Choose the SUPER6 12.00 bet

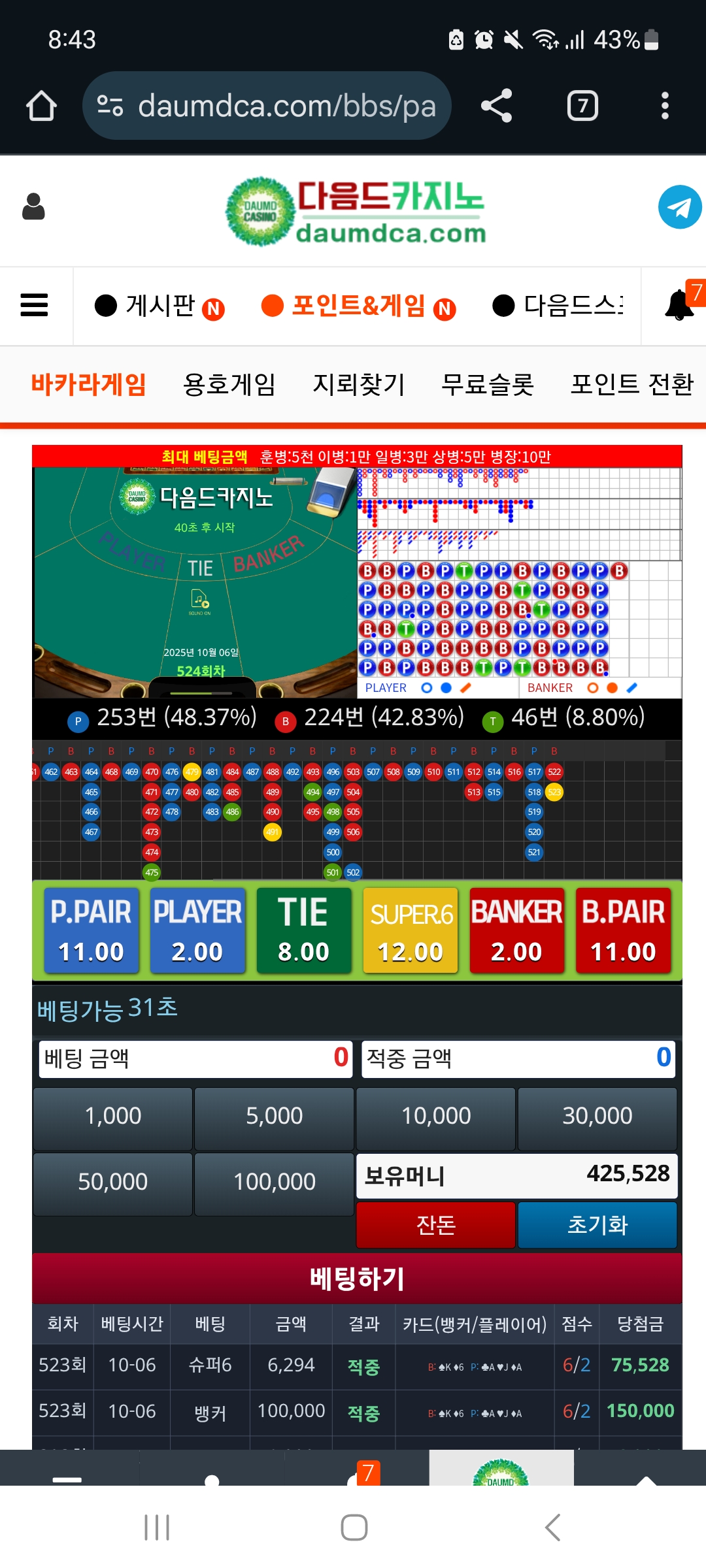pos(411,930)
